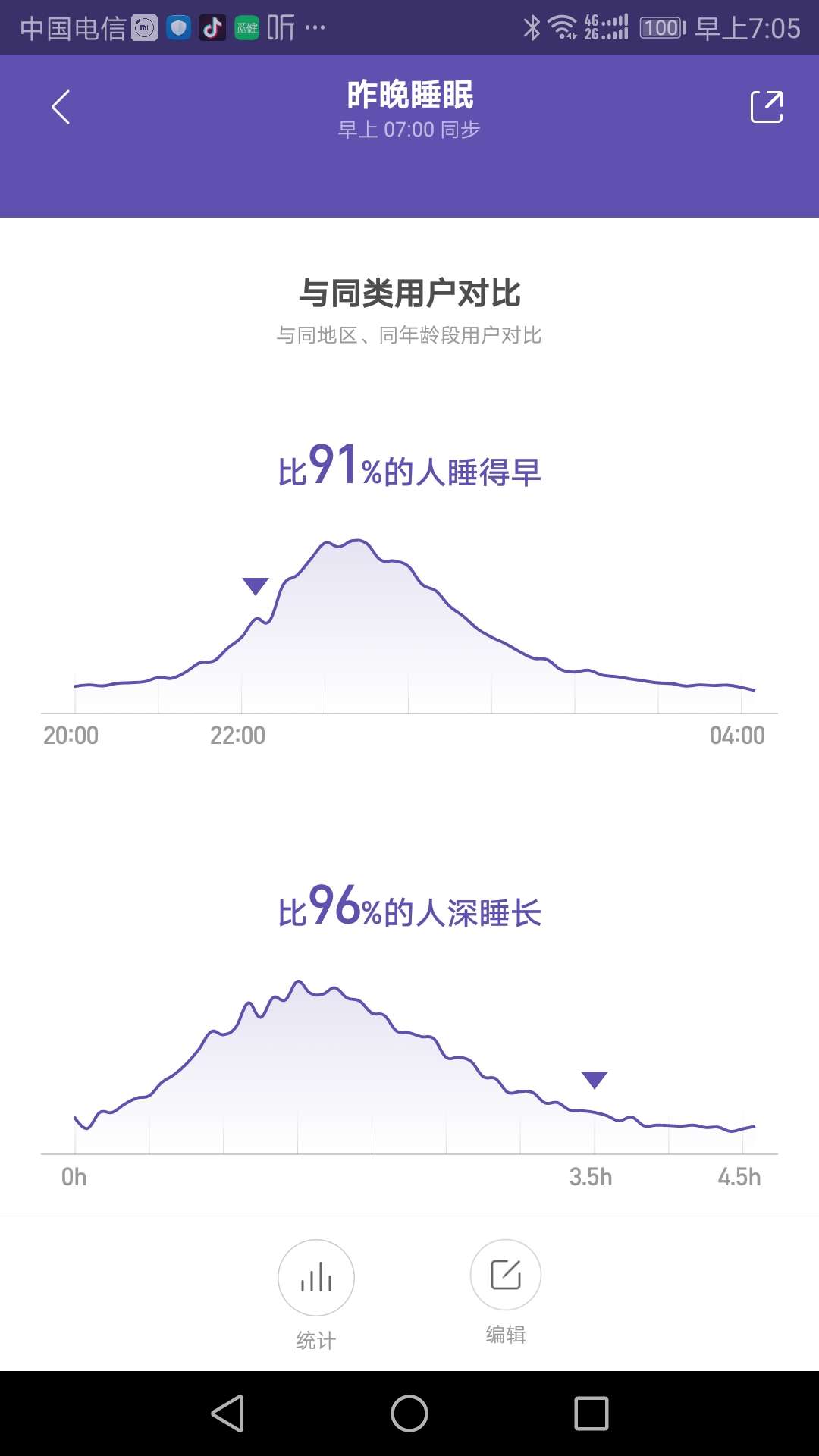The width and height of the screenshot is (819, 1456).
Task: Open the TikTok notification icon
Action: click(211, 27)
